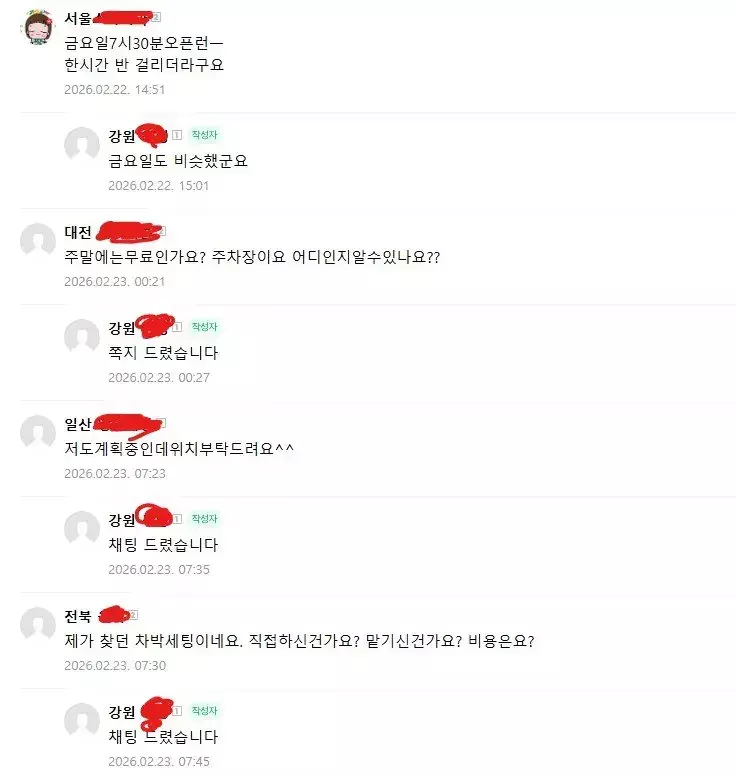Open author's avatar beside the reply 금요일도 비슷했군요
The image size is (736, 778).
point(81,145)
